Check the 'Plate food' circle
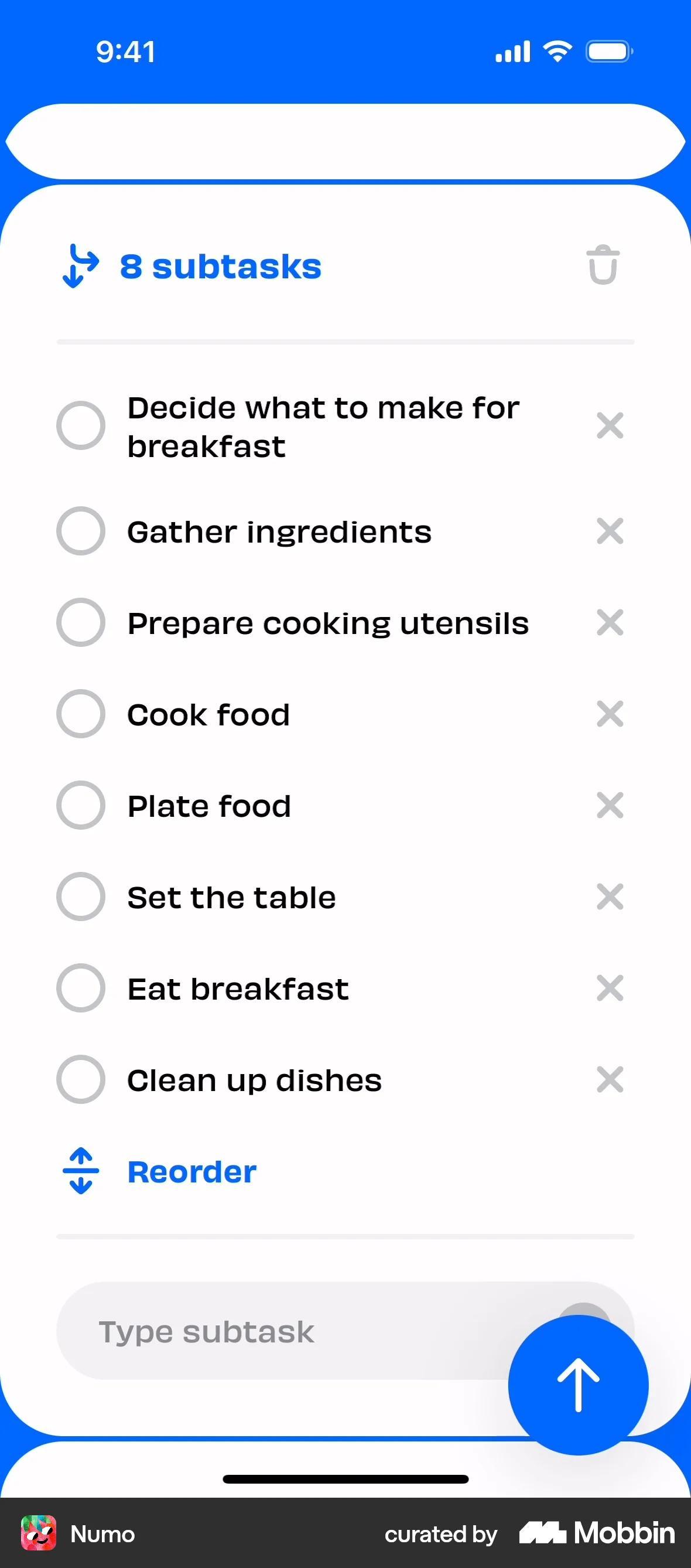691x1568 pixels. click(81, 805)
